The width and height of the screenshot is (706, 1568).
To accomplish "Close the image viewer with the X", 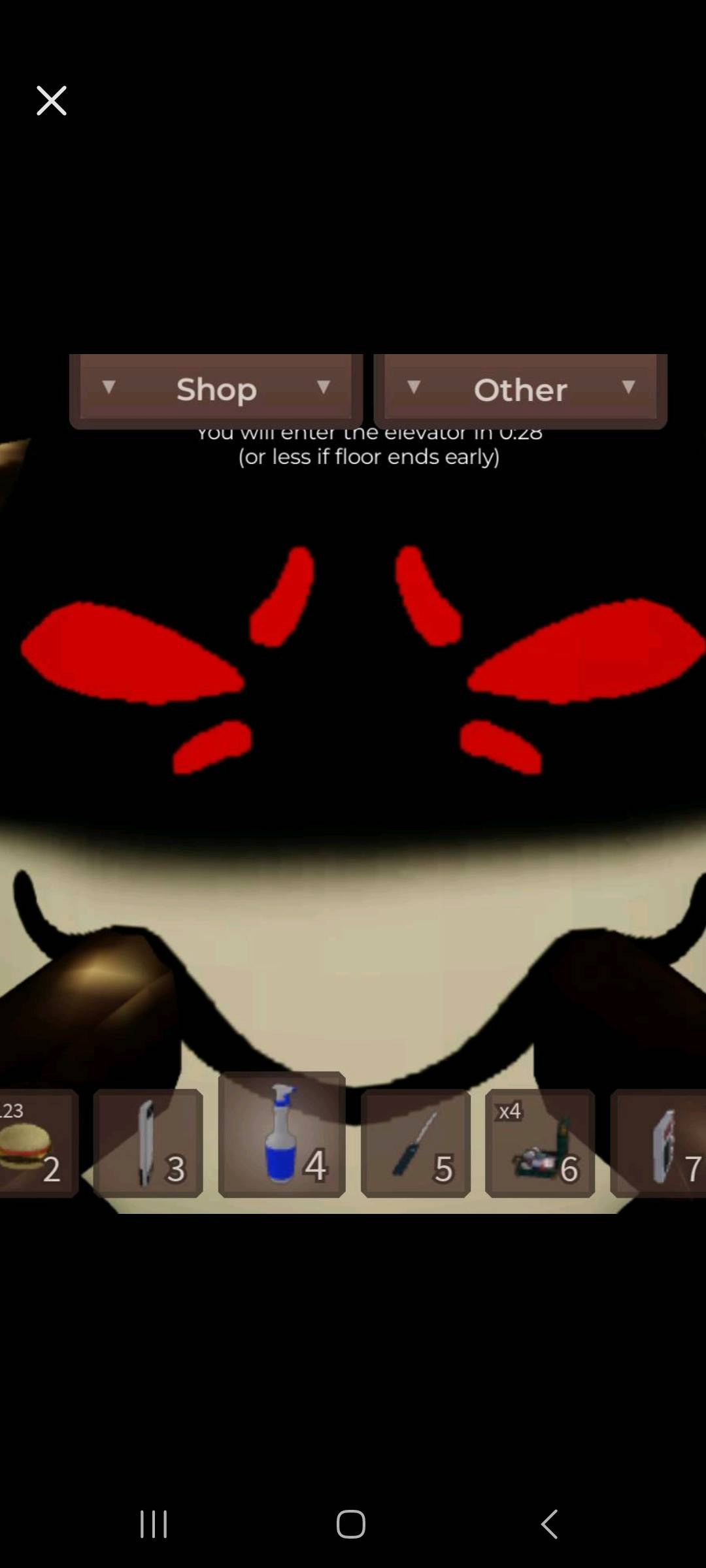I will (52, 101).
